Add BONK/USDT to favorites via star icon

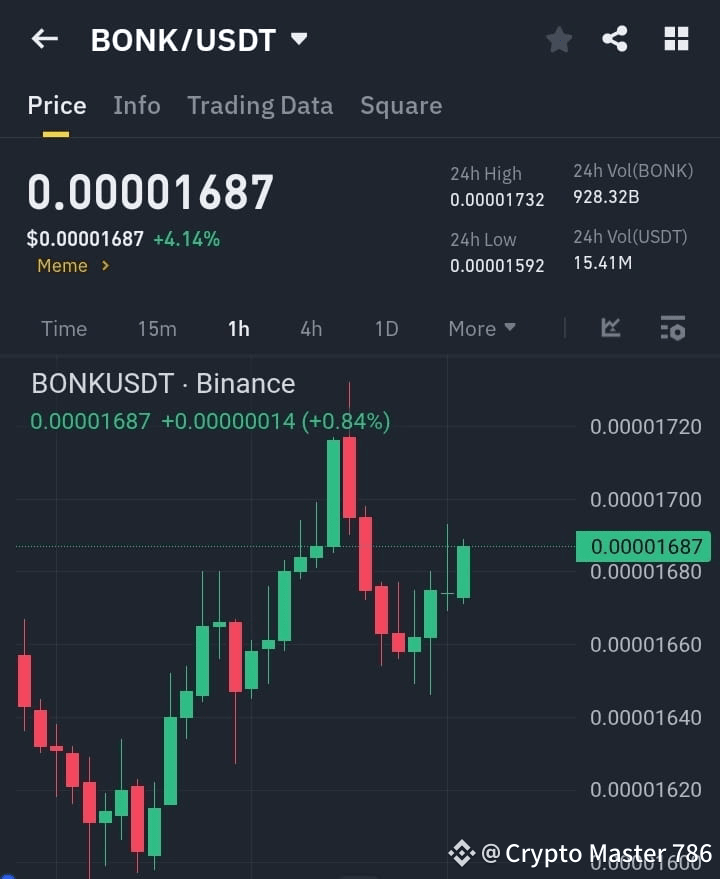click(x=558, y=39)
